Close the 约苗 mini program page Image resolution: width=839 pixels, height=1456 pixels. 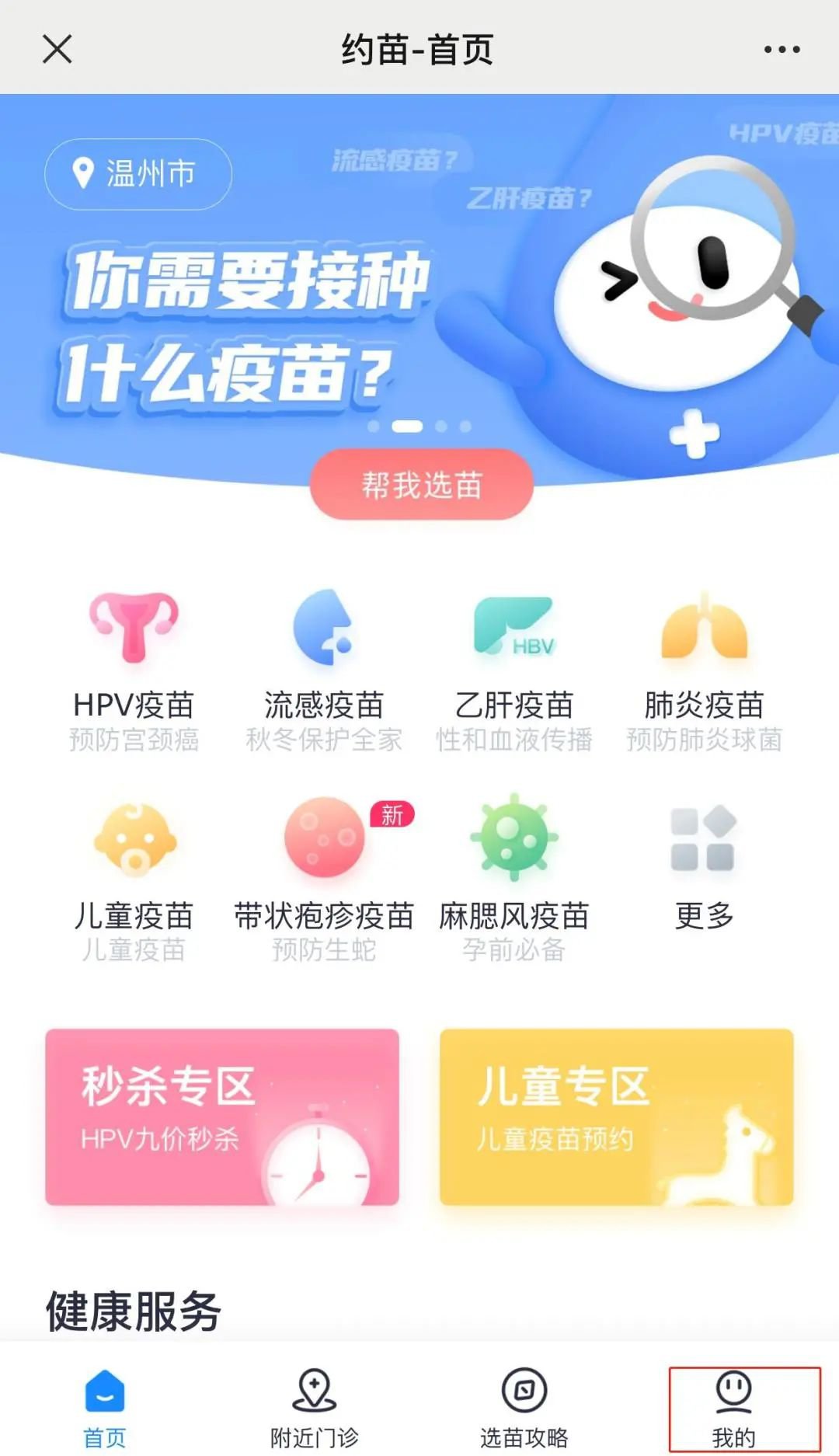click(57, 49)
